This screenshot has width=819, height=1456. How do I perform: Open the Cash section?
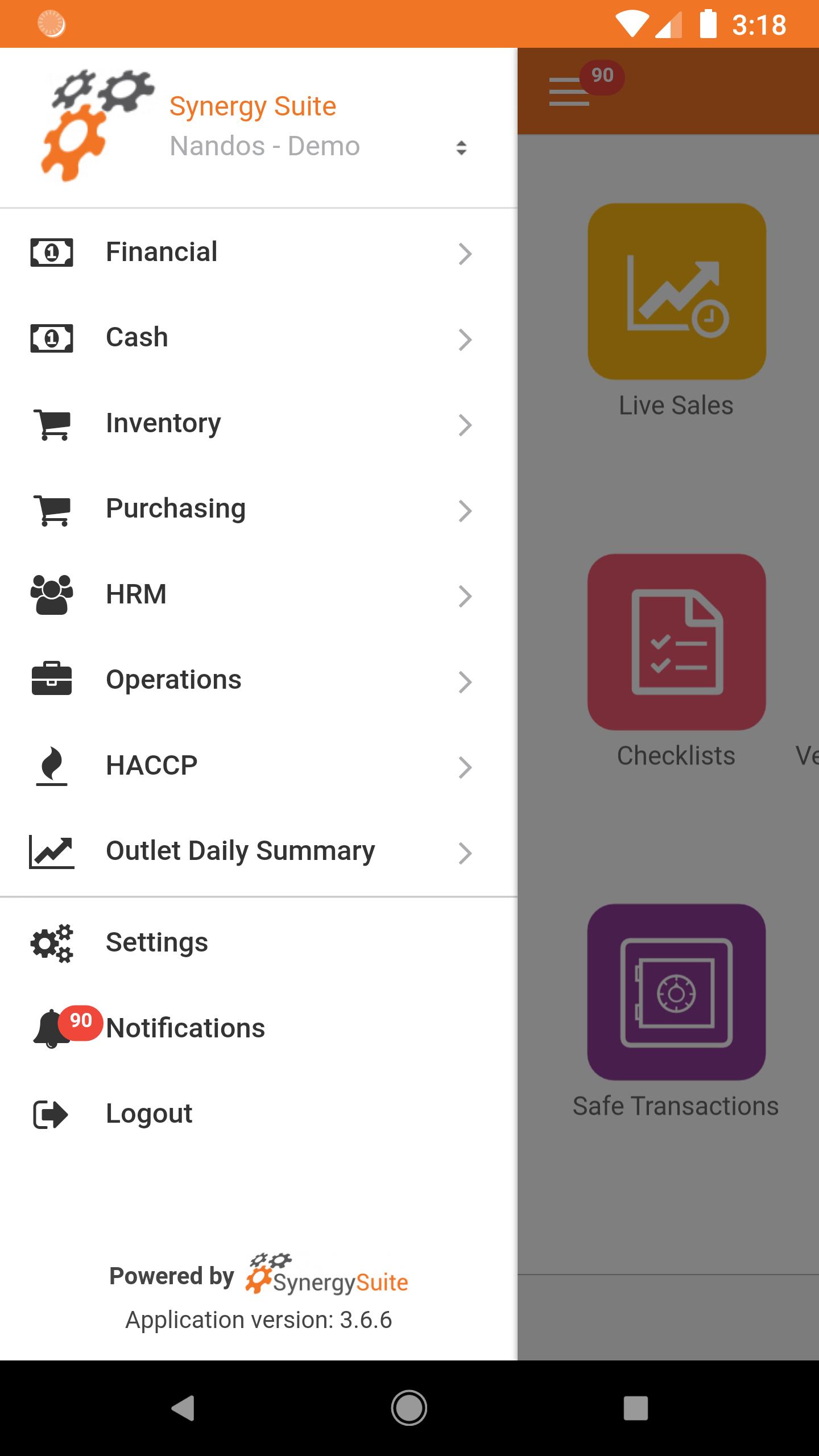coord(259,338)
